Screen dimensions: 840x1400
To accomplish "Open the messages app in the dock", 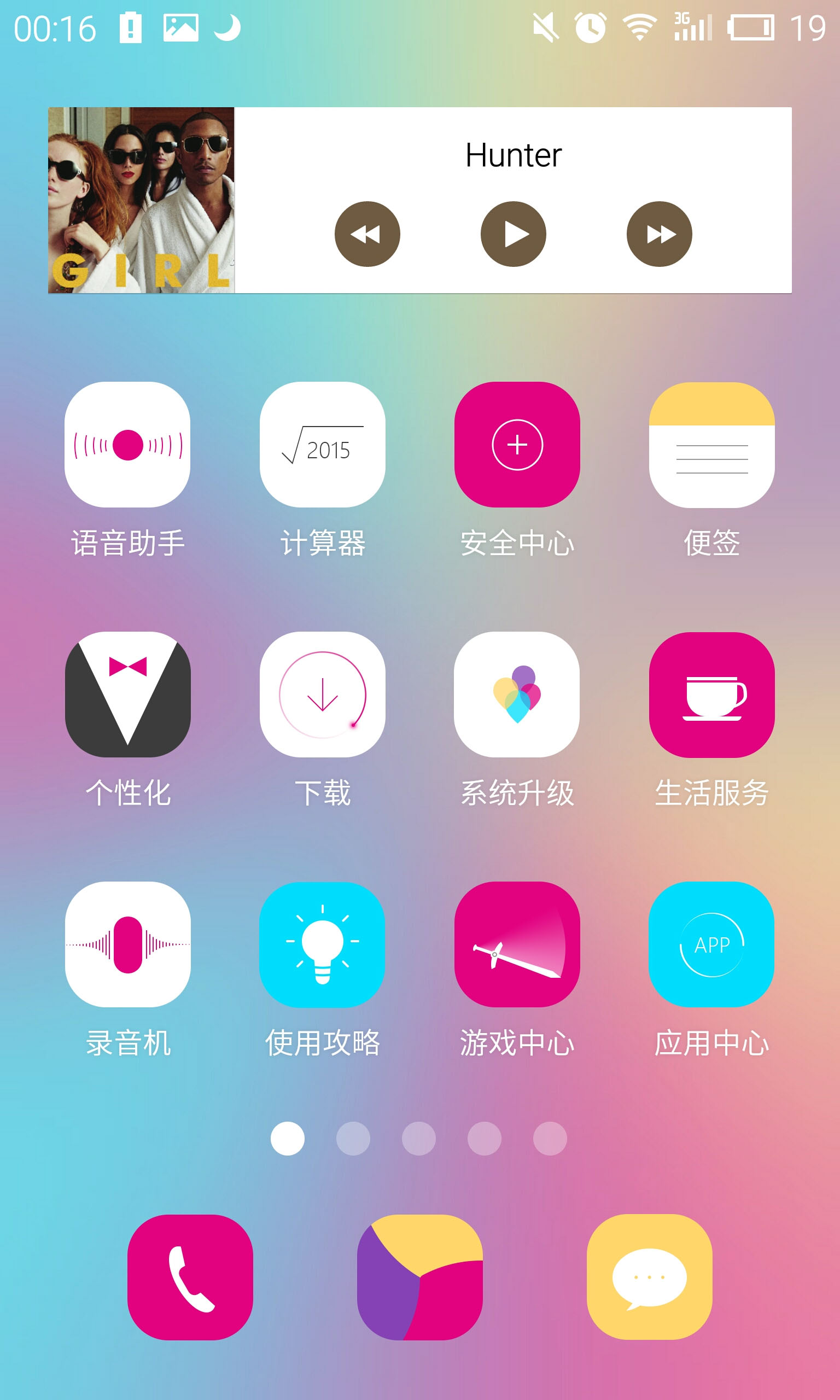I will pos(649,1277).
